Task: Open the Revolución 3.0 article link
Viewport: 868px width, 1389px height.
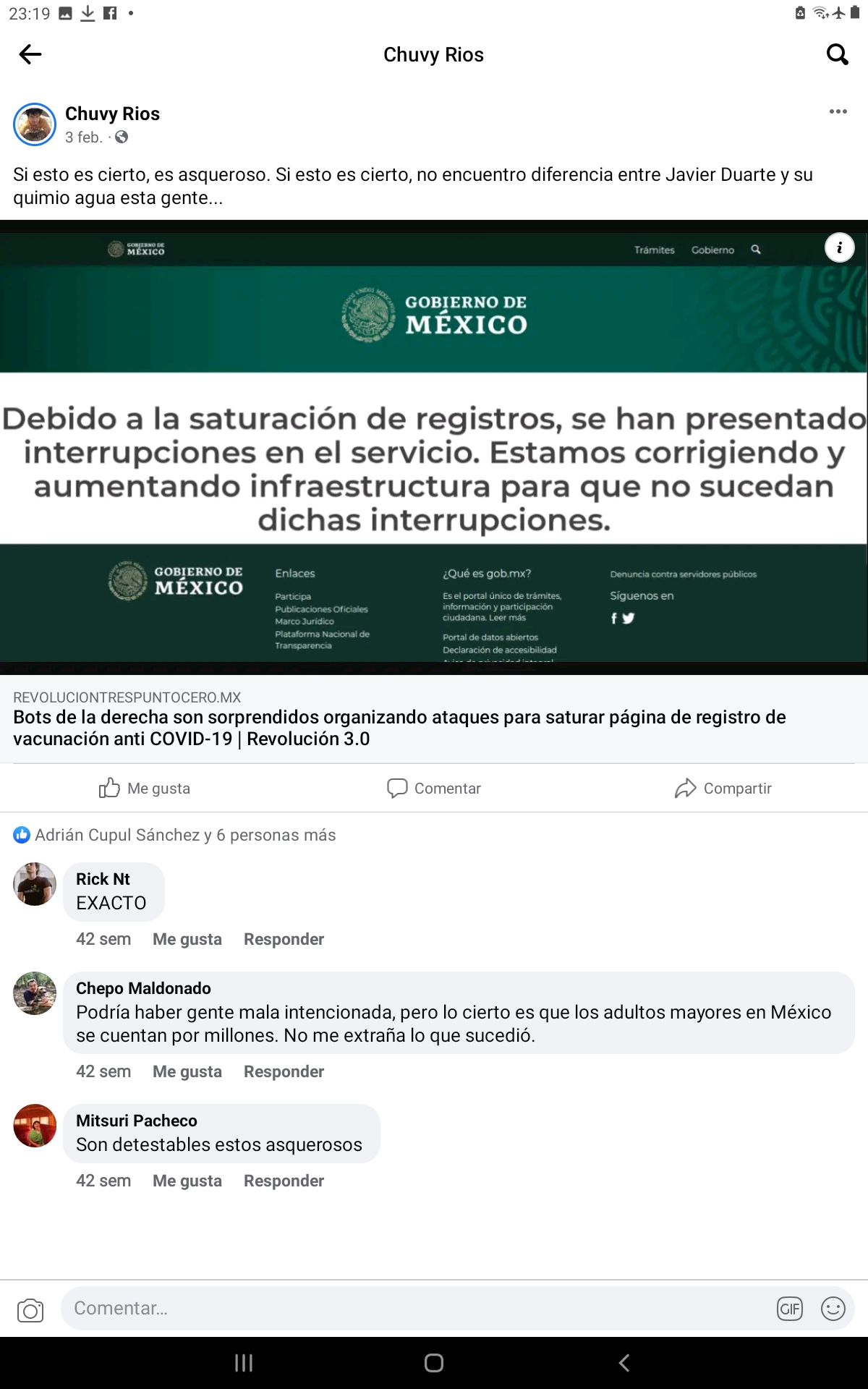Action: coord(434,719)
